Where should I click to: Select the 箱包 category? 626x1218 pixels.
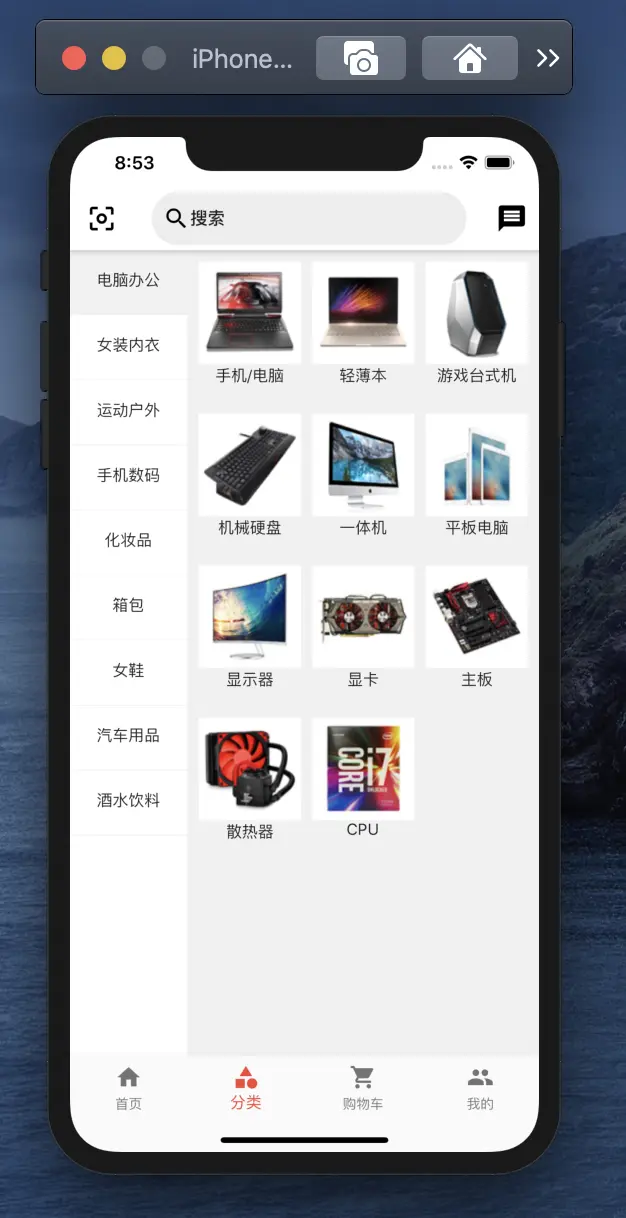tap(128, 605)
